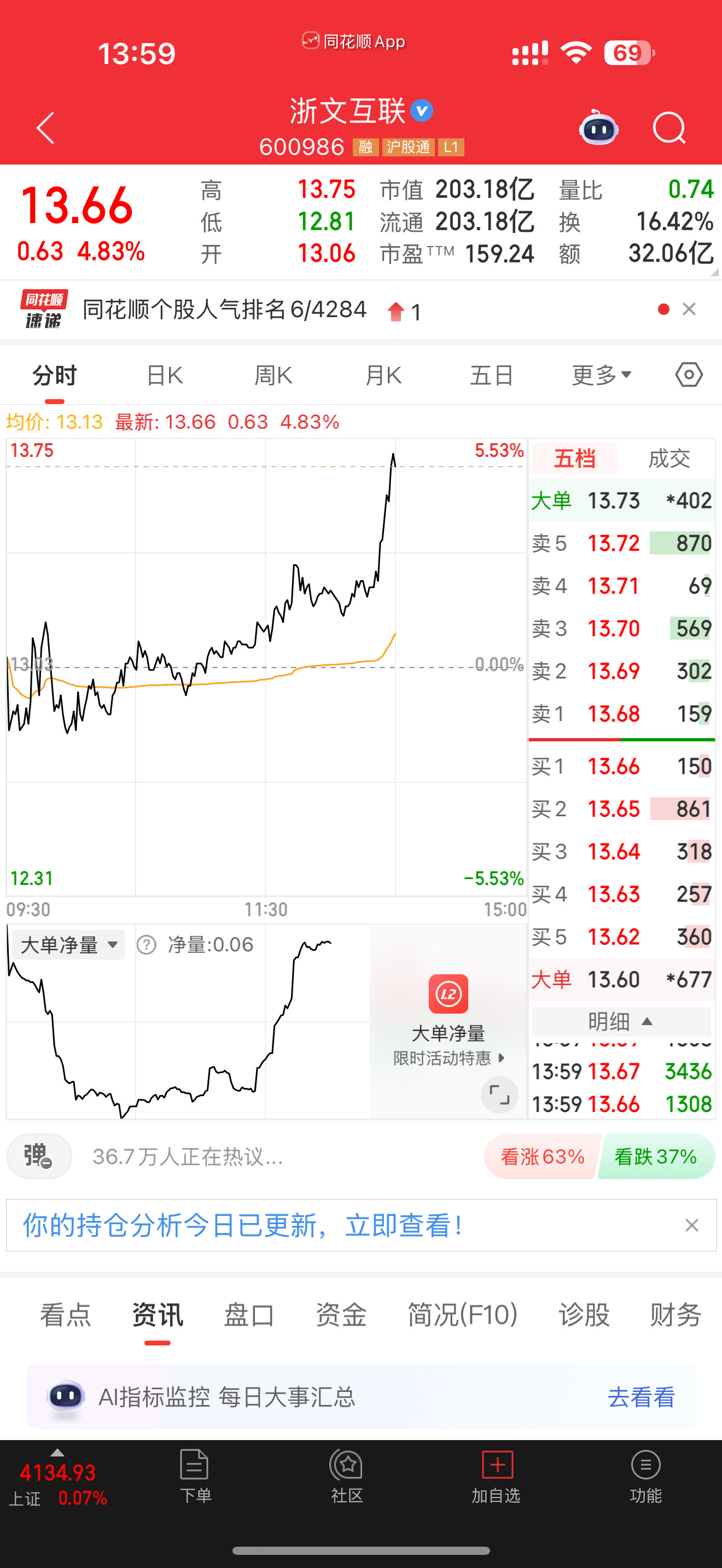This screenshot has width=722, height=1568.
Task: Toggle the 弹 bullet-comment switch
Action: (x=39, y=1156)
